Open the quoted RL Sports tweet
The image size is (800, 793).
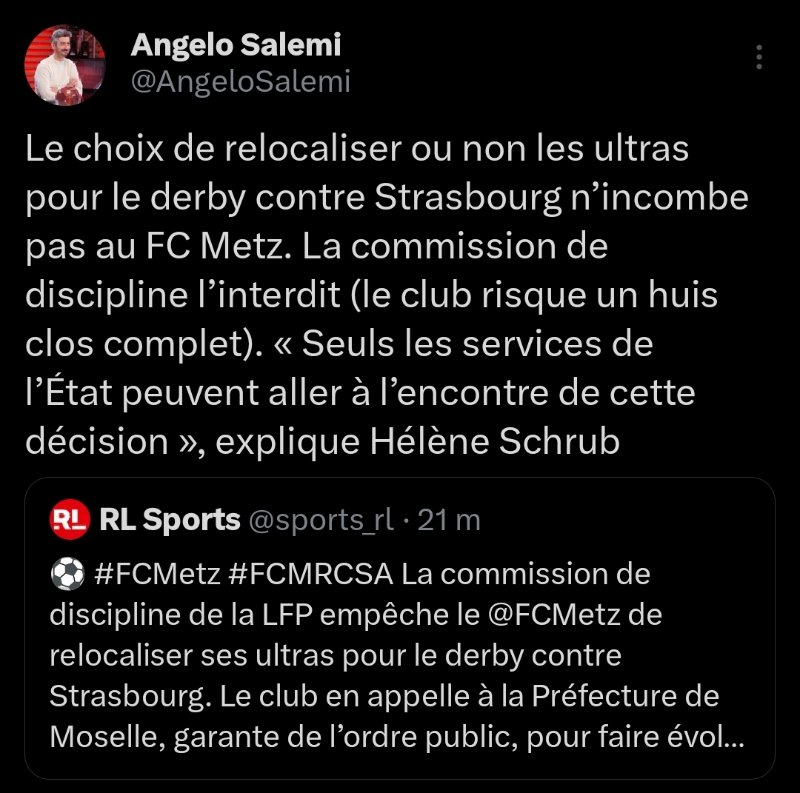click(400, 658)
